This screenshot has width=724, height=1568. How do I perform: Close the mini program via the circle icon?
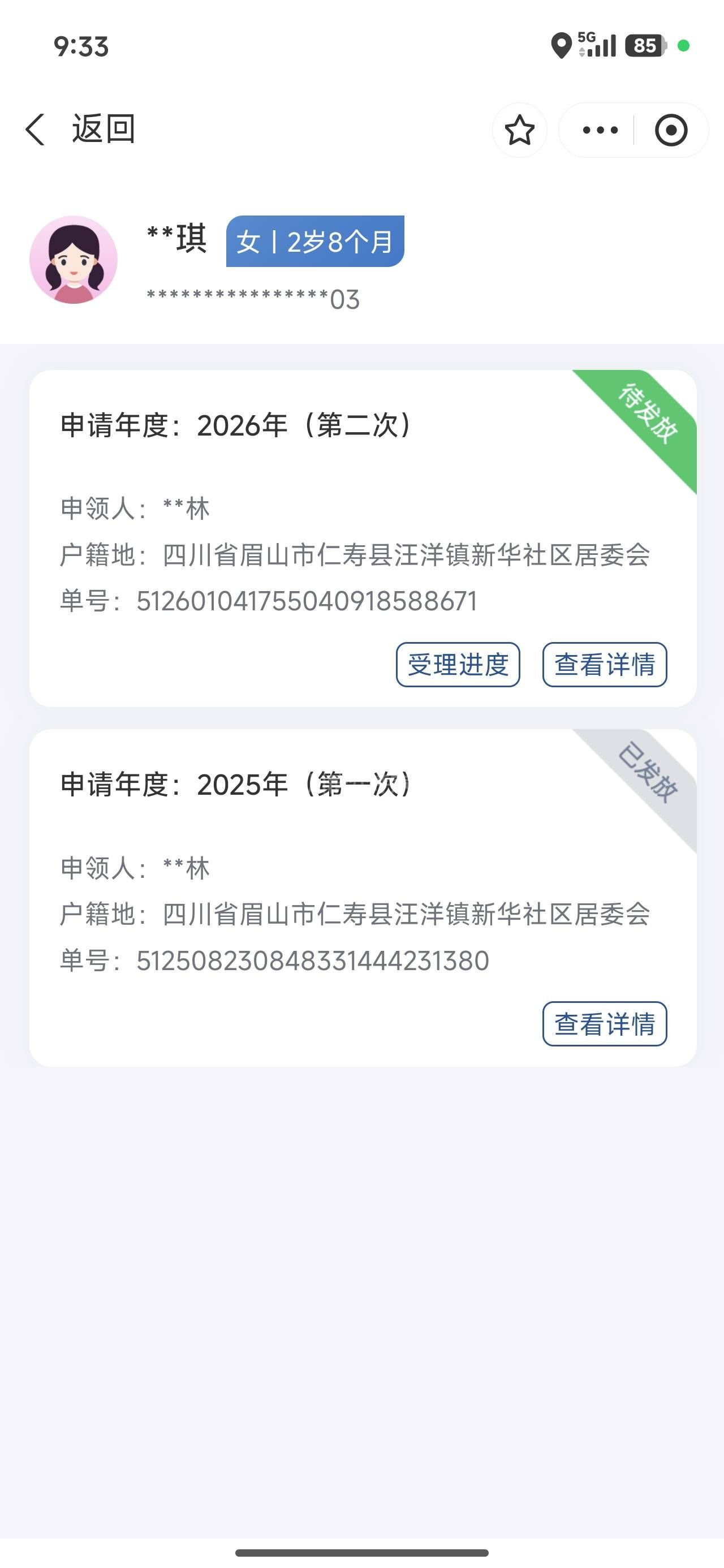tap(671, 130)
